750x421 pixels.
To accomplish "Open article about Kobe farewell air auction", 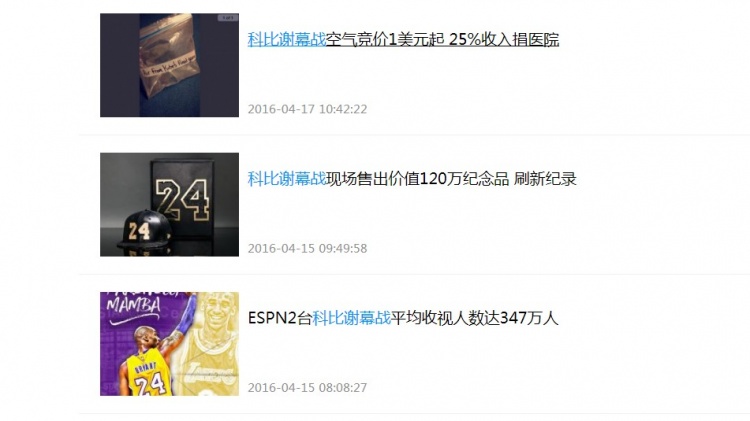I will pos(403,40).
